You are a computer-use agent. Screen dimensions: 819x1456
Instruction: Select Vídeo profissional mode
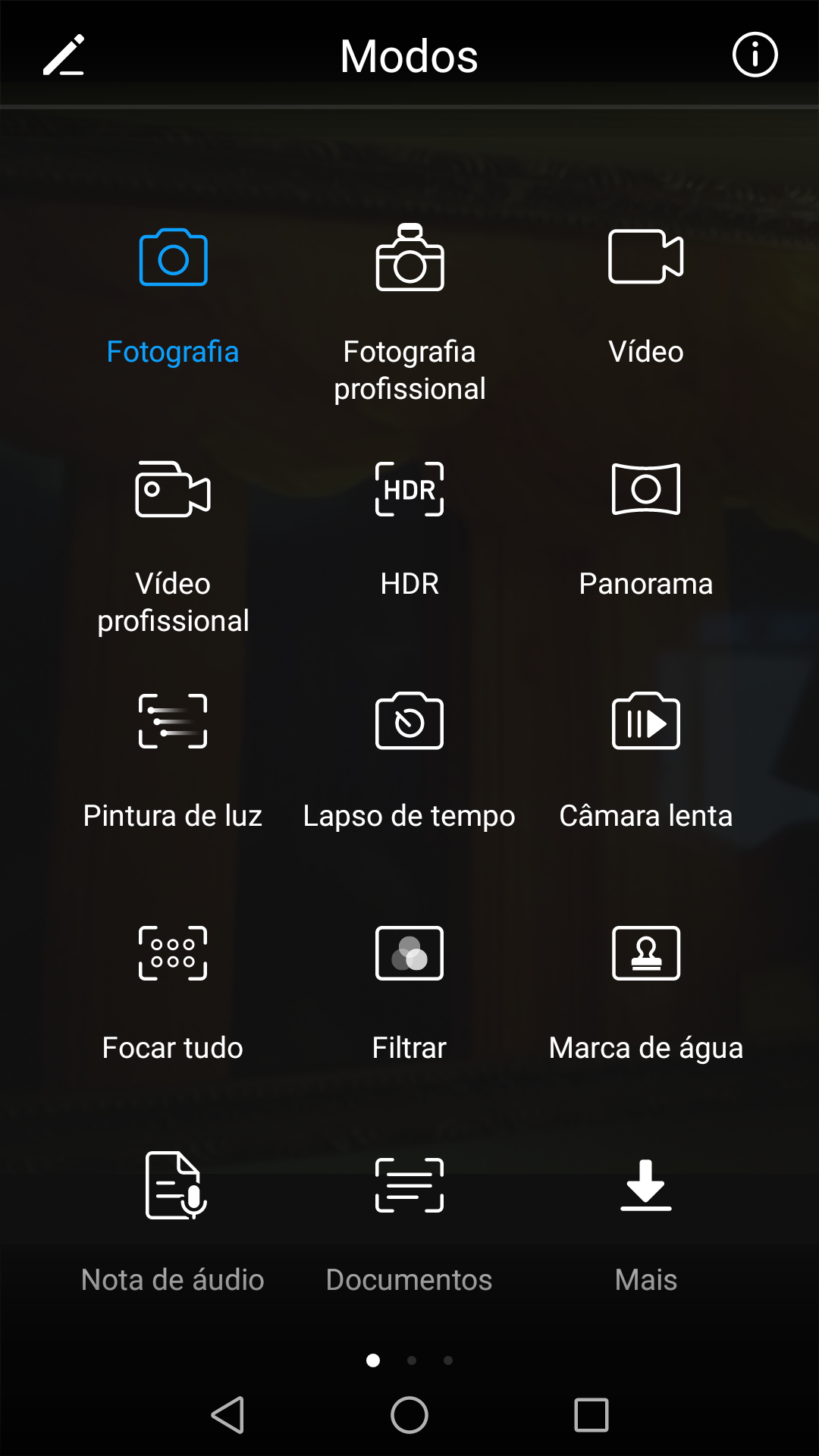(x=173, y=490)
